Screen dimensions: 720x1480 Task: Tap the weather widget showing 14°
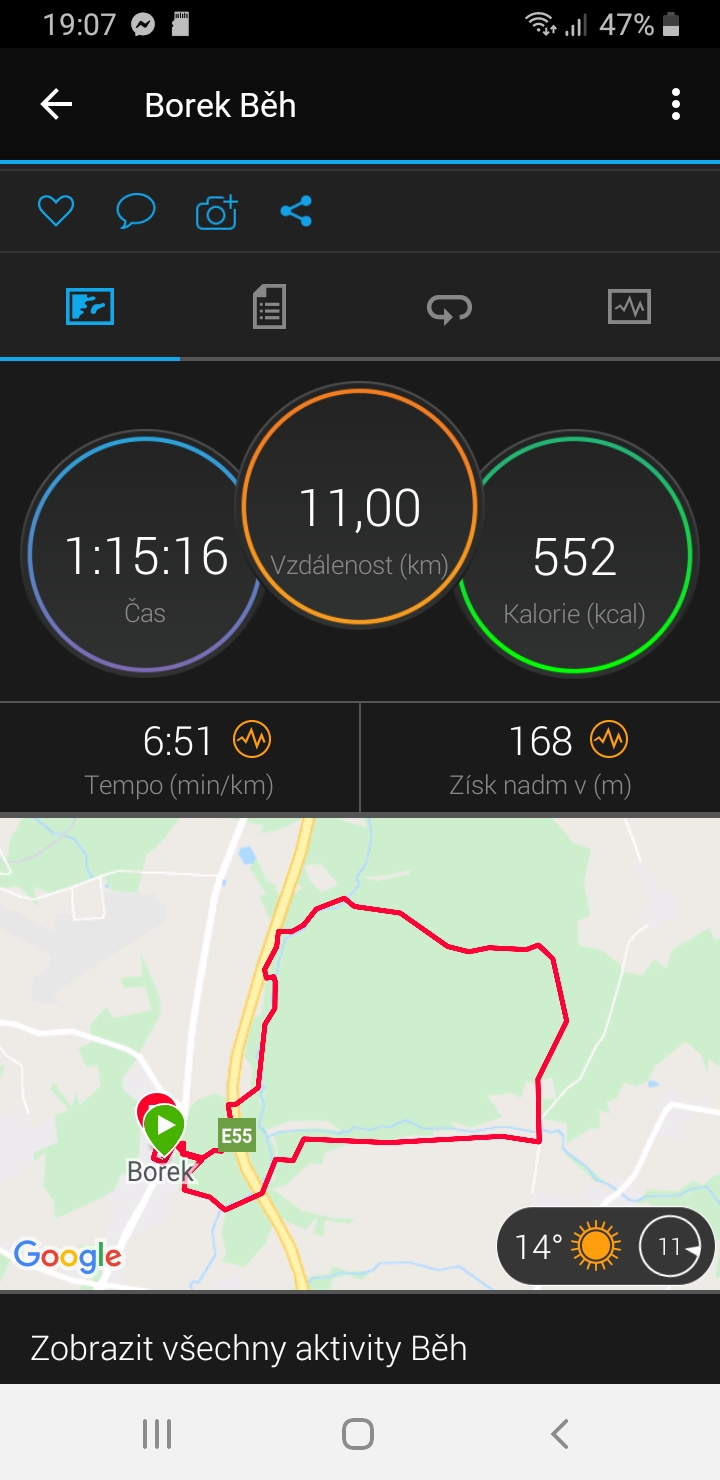(605, 1246)
